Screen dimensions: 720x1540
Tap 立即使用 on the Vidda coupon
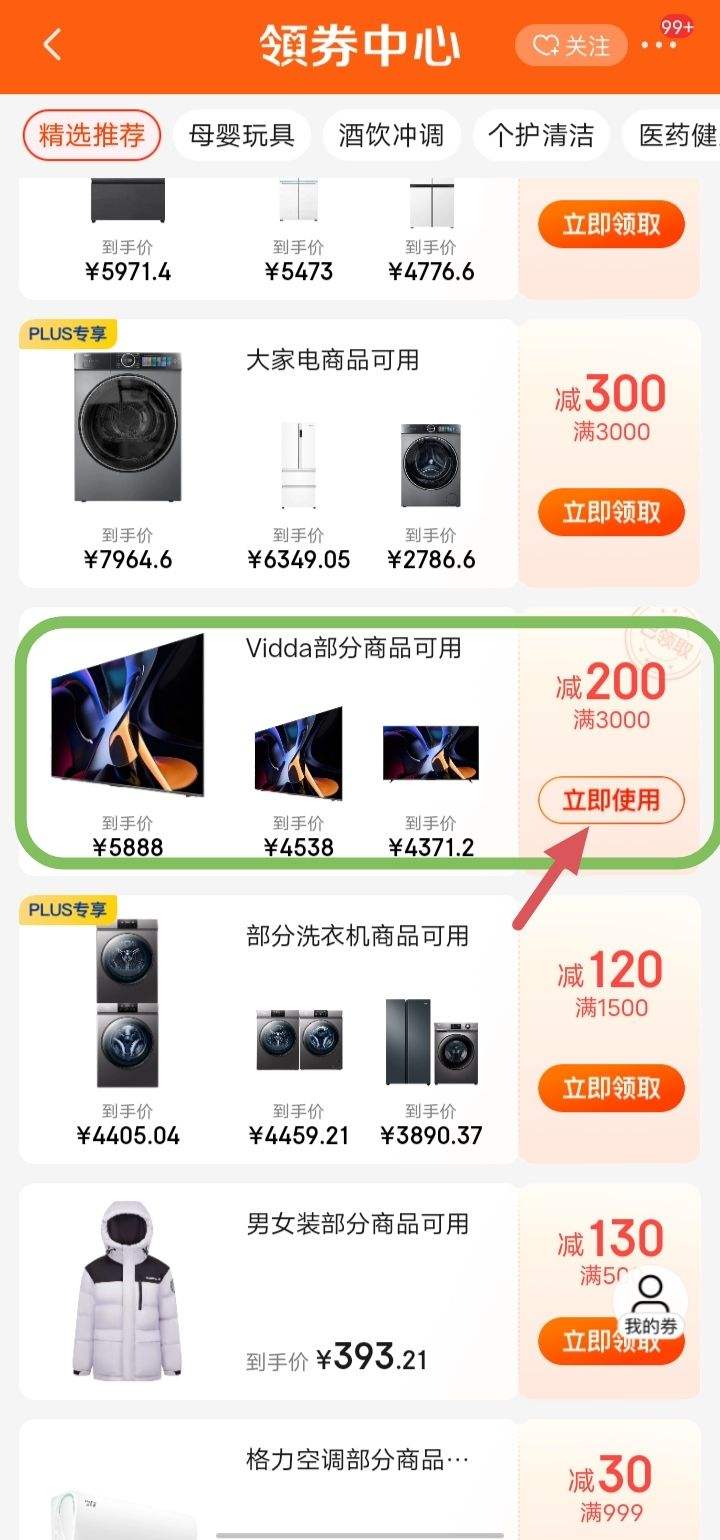tap(611, 800)
